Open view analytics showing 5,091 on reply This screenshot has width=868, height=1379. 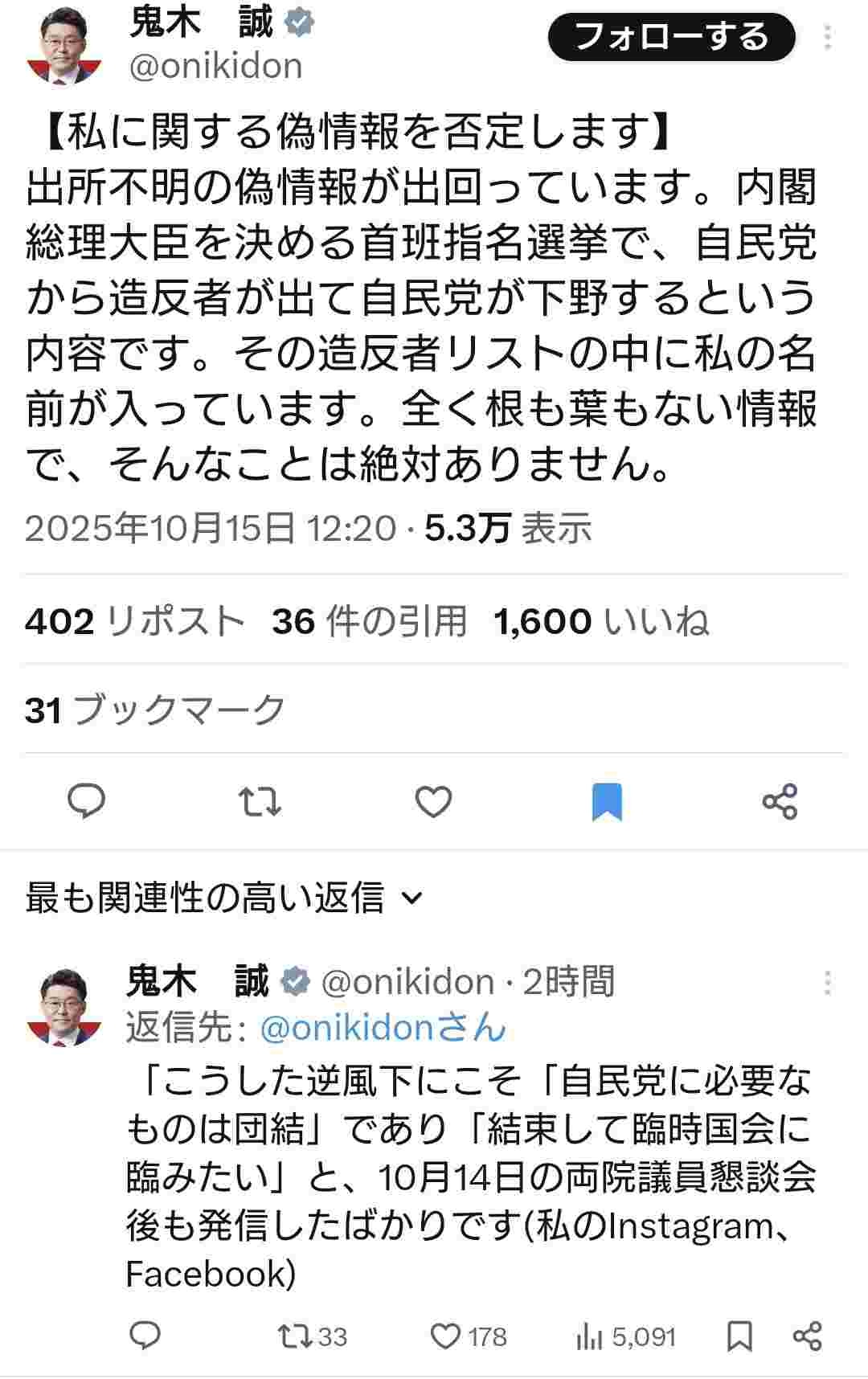(x=626, y=1336)
